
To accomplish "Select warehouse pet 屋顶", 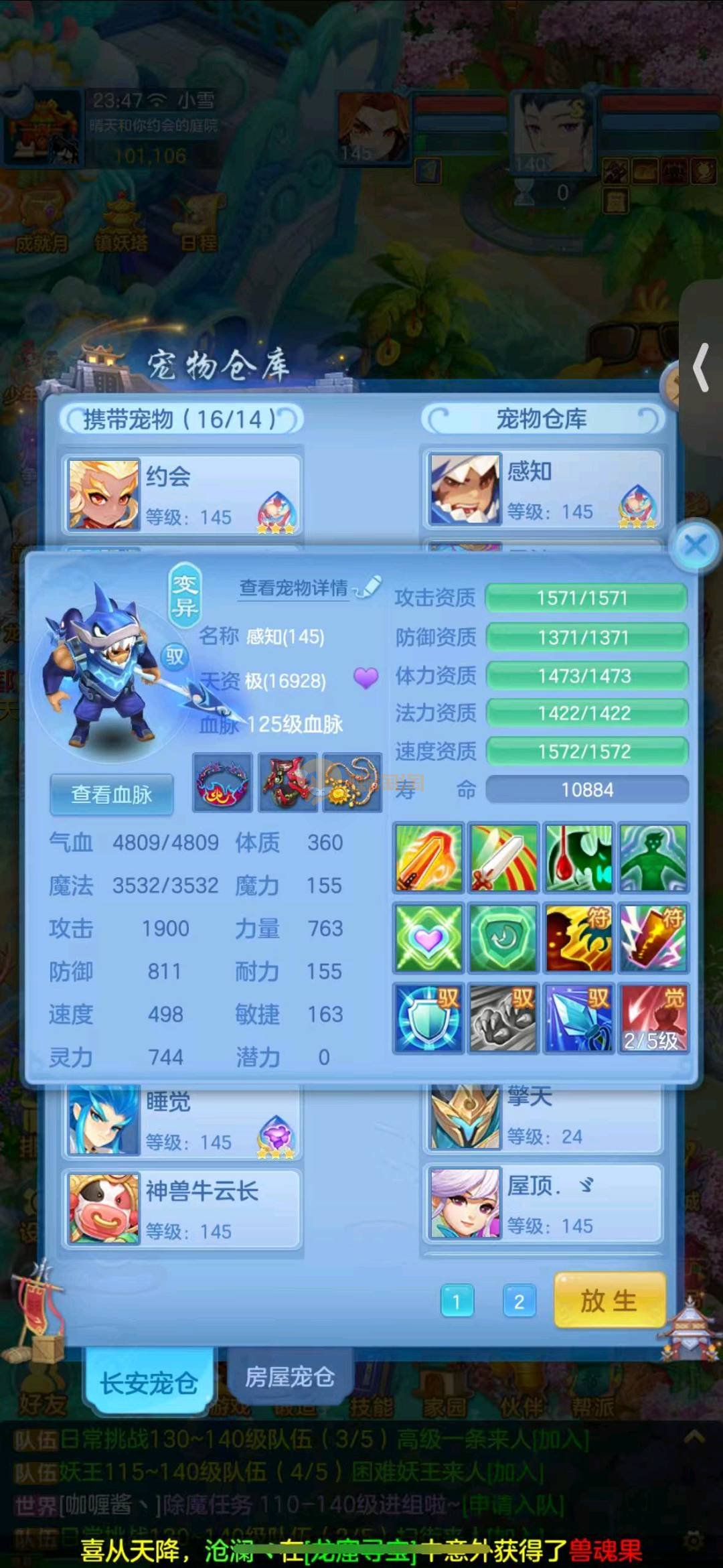I will (x=542, y=1204).
